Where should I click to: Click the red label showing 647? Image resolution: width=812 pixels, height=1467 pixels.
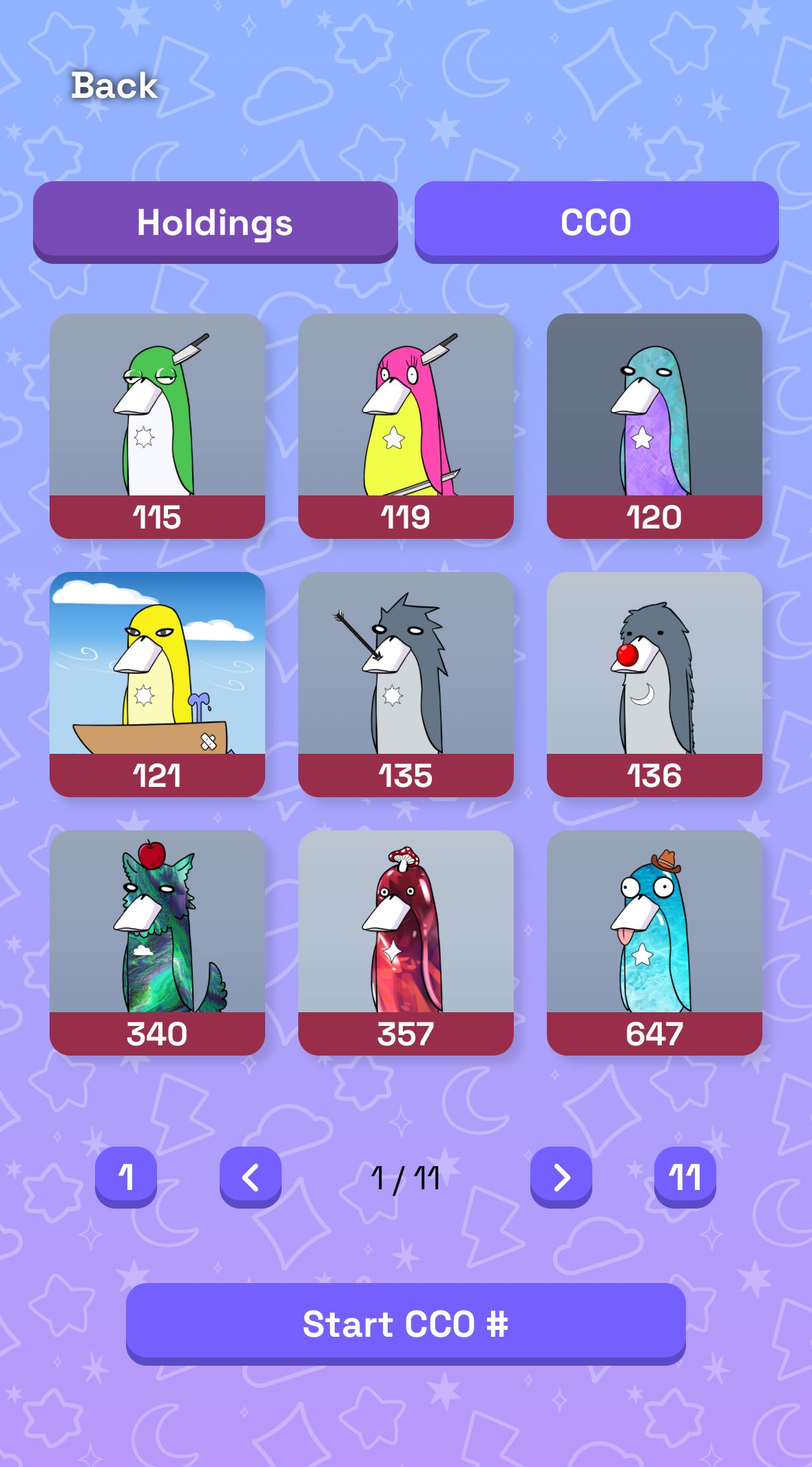[x=654, y=1032]
